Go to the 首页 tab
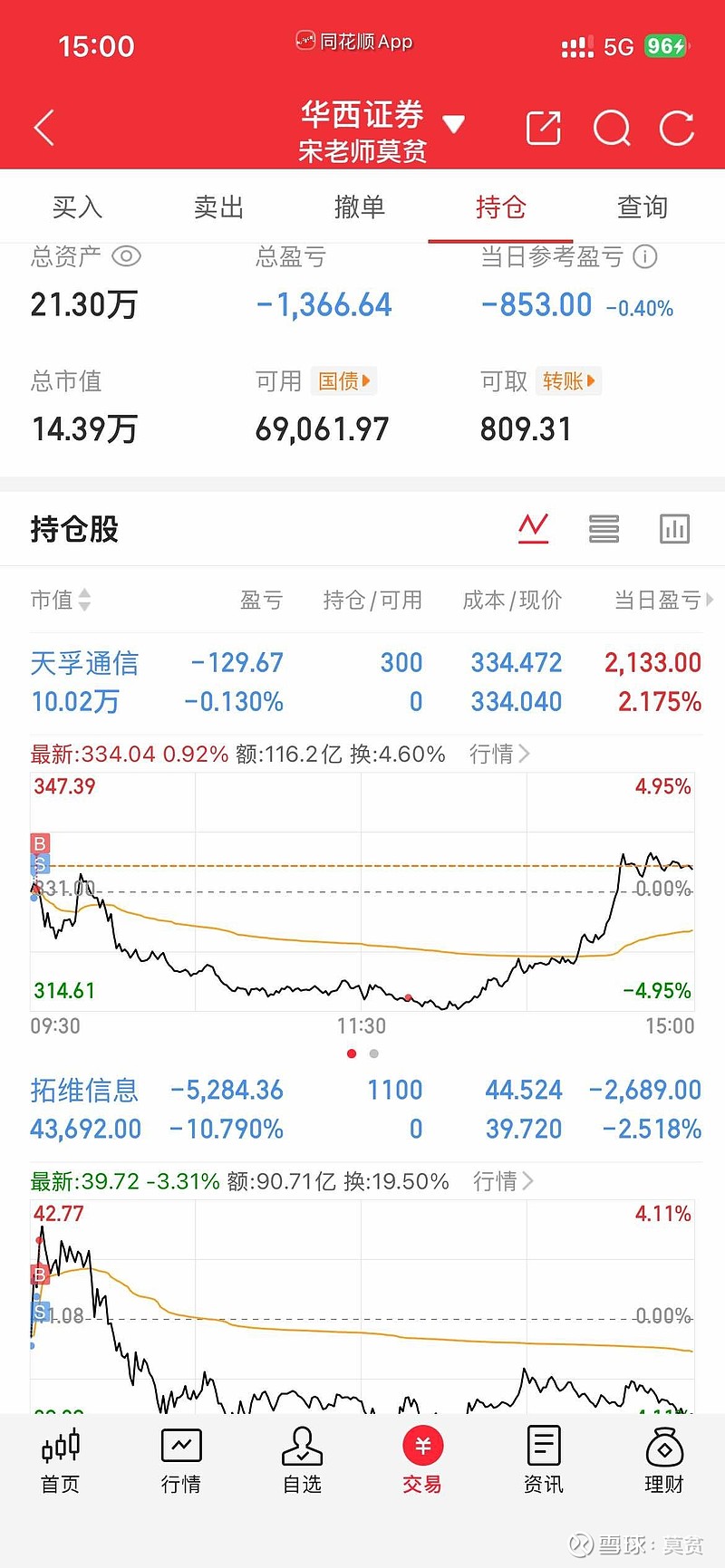The height and width of the screenshot is (1568, 725). [61, 1460]
